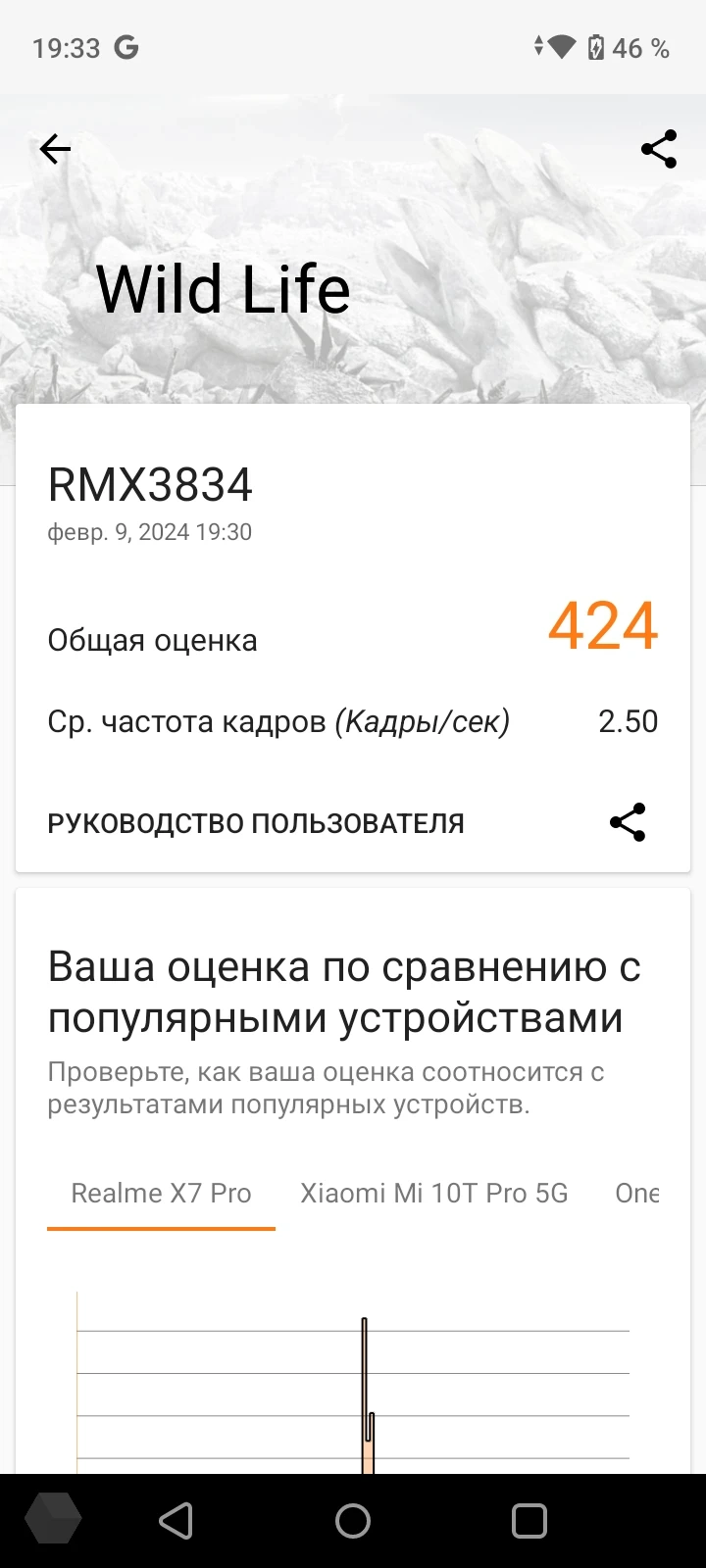Select the Realme X7 Pro tab

[x=162, y=1193]
